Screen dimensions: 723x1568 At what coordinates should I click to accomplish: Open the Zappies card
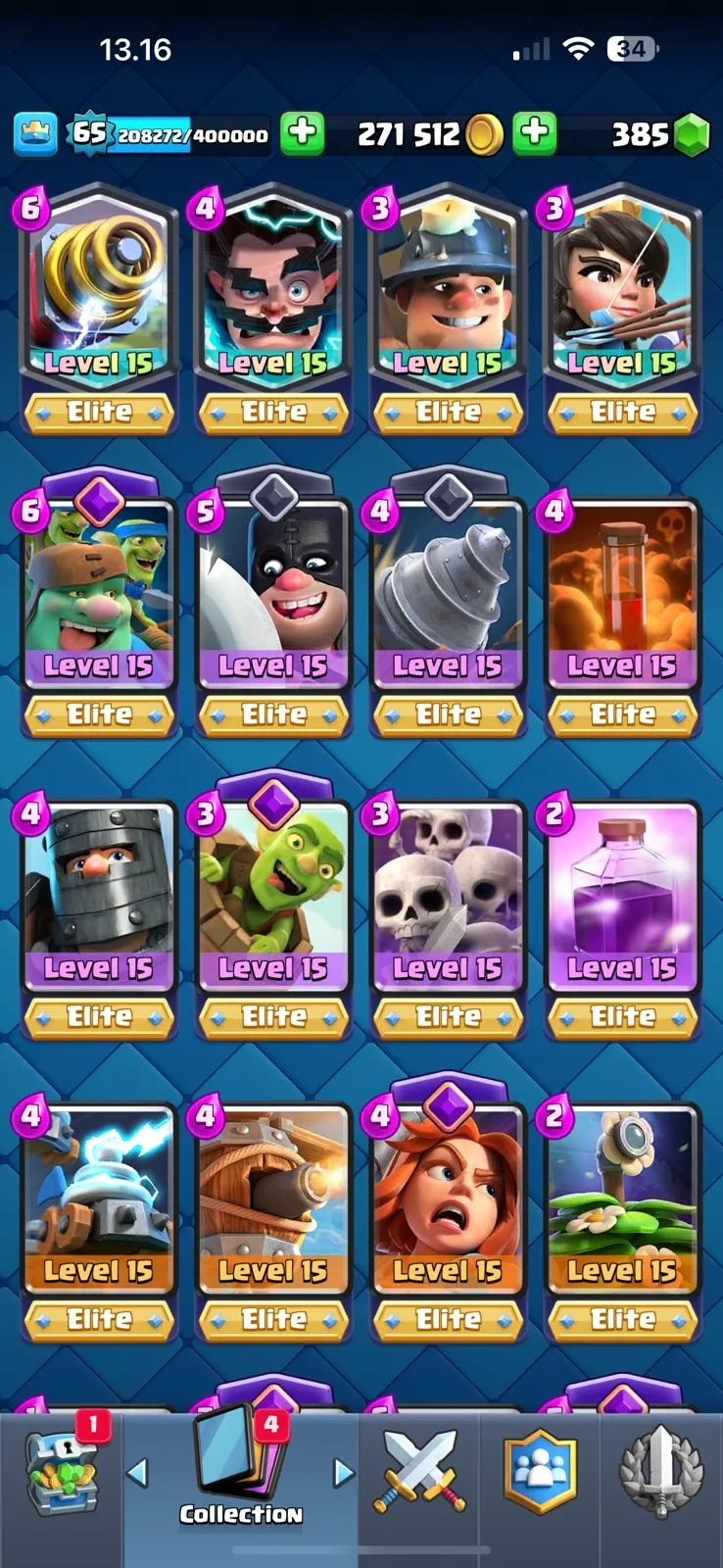coord(98,1202)
